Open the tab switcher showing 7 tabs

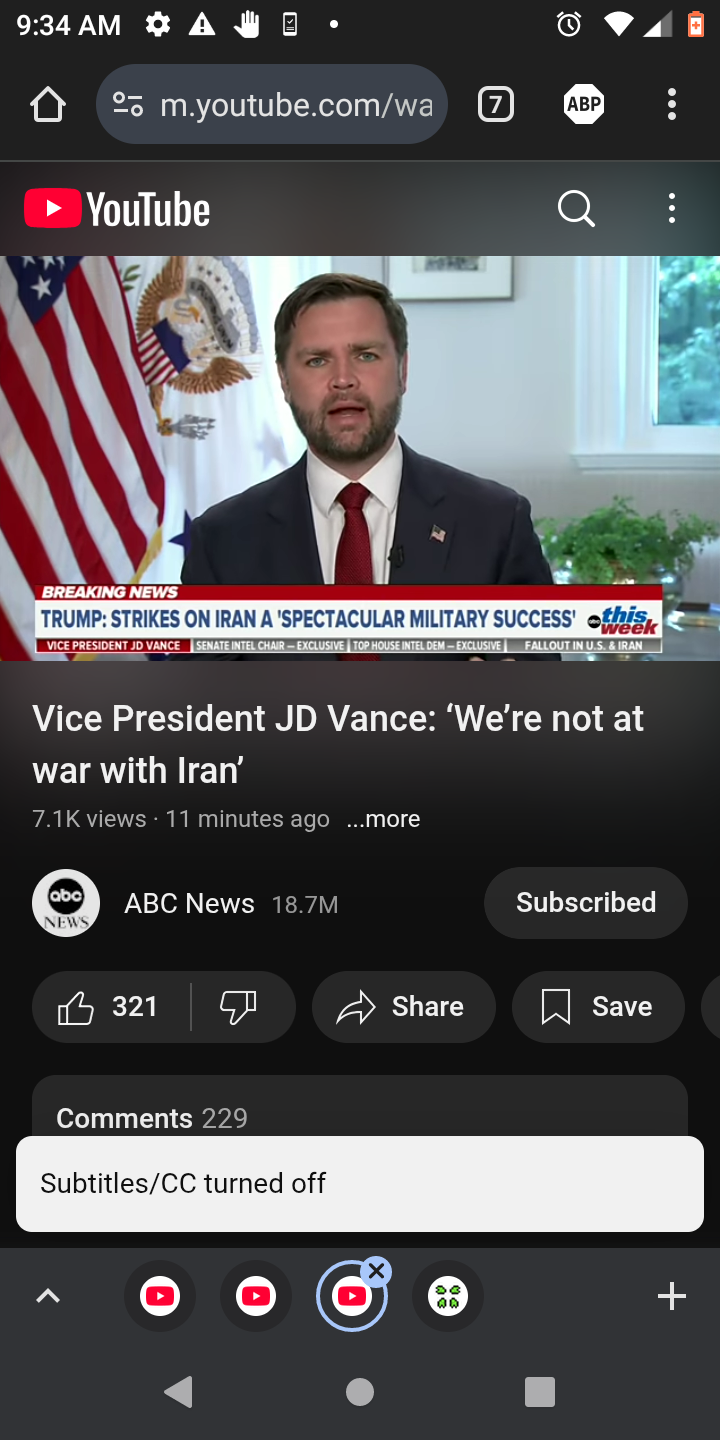tap(496, 104)
